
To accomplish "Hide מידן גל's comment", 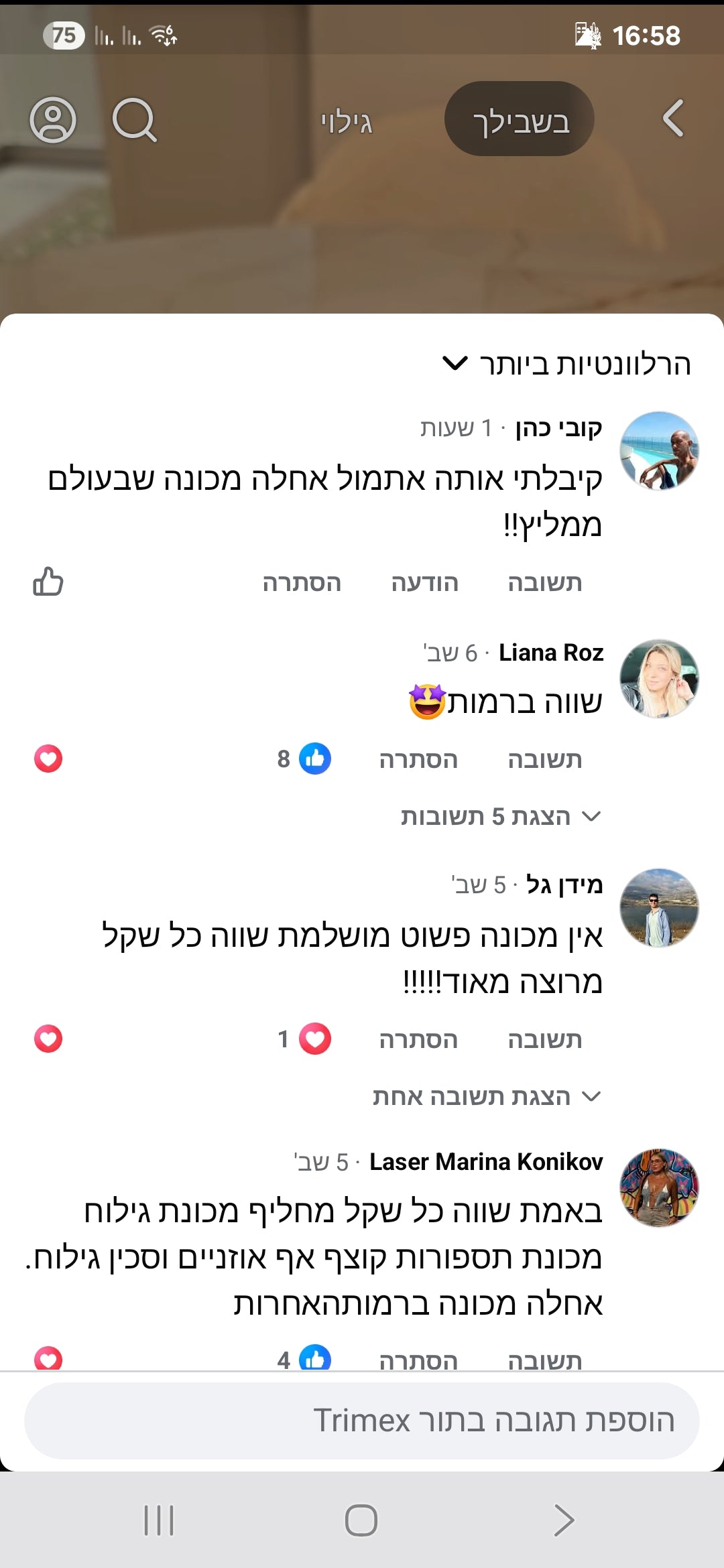I will pos(418,1040).
